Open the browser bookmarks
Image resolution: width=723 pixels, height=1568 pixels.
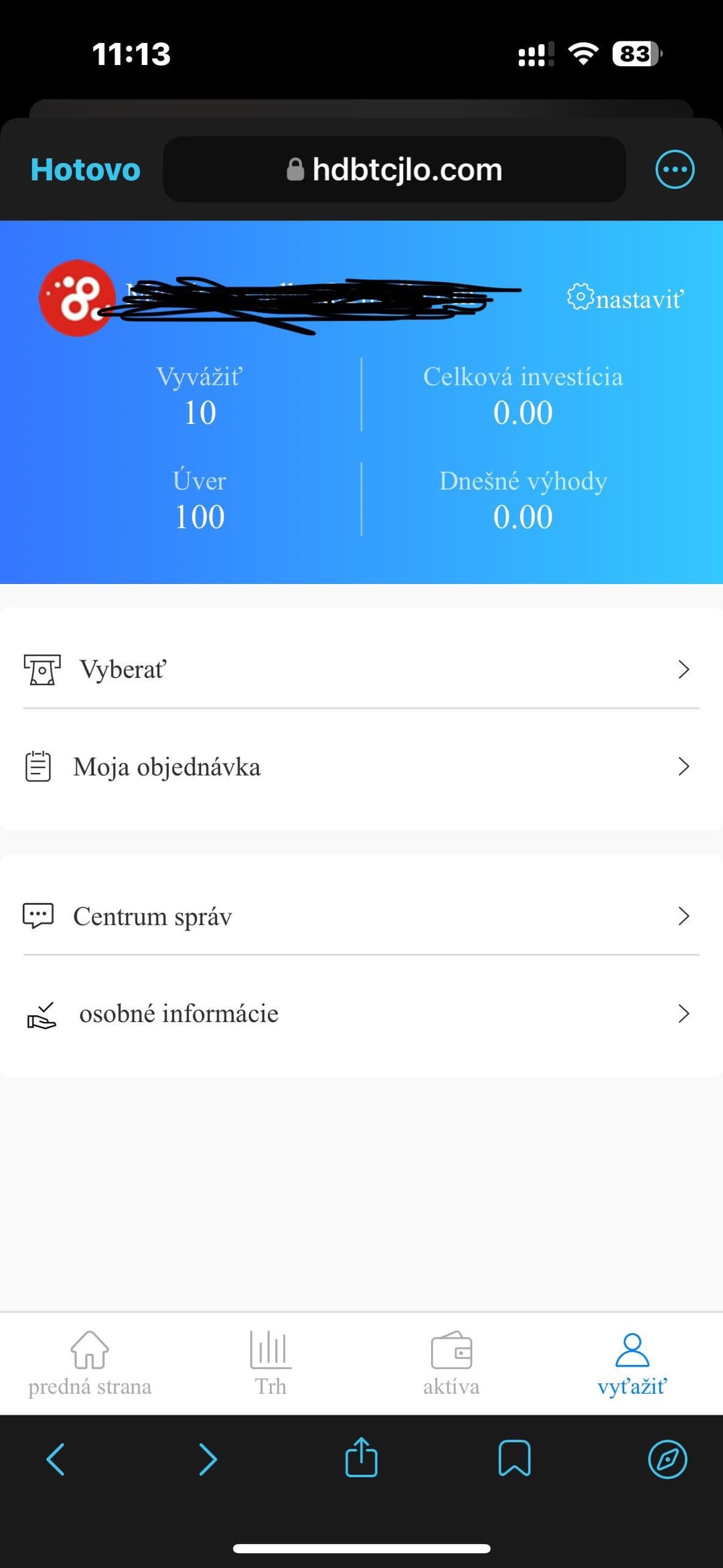(x=514, y=1458)
